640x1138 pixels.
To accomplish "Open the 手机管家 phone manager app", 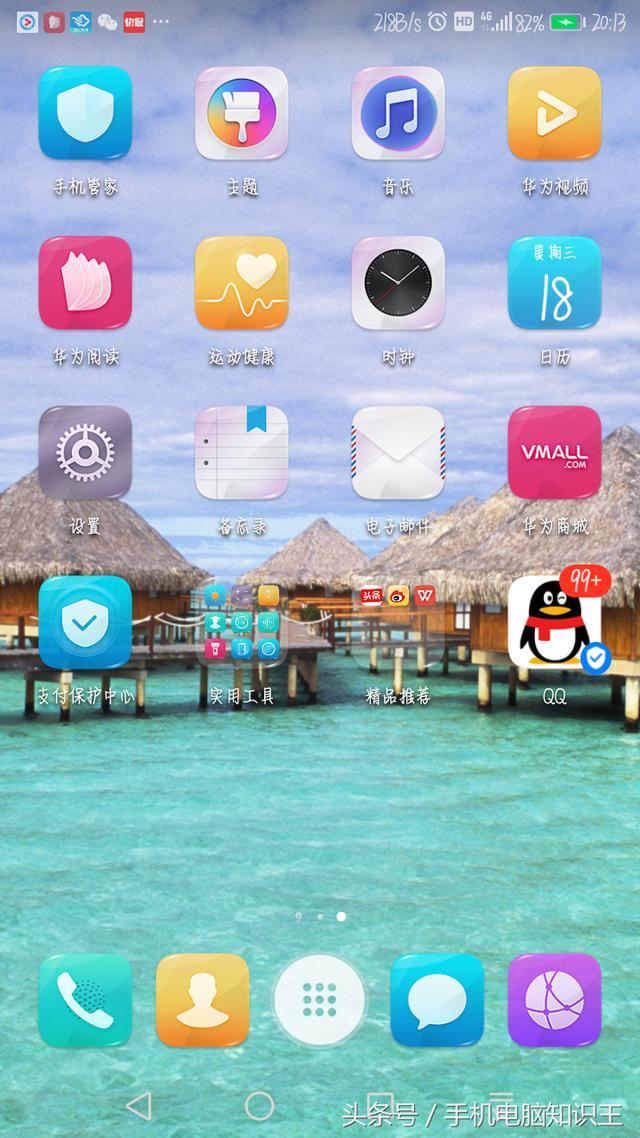I will (85, 113).
